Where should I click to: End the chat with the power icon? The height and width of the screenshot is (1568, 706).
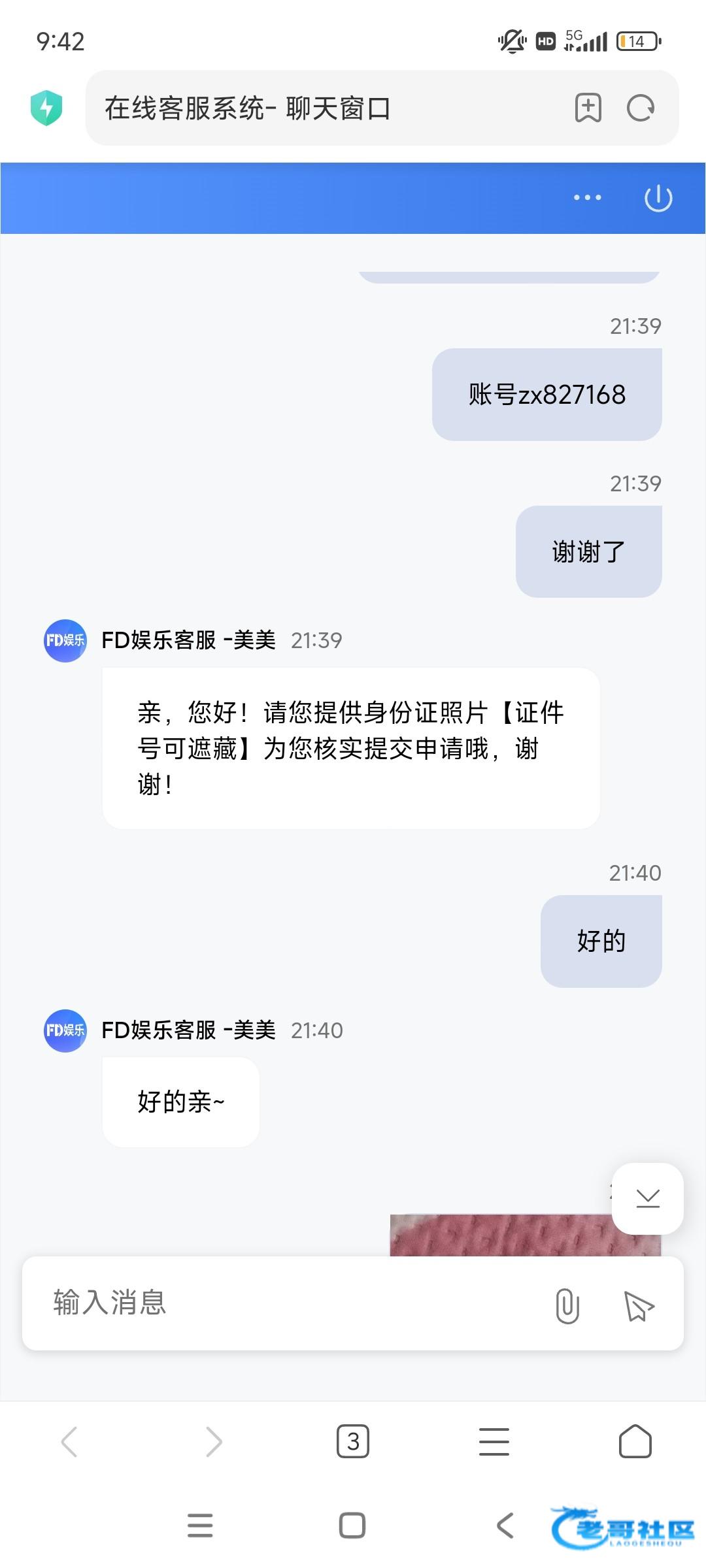(658, 198)
